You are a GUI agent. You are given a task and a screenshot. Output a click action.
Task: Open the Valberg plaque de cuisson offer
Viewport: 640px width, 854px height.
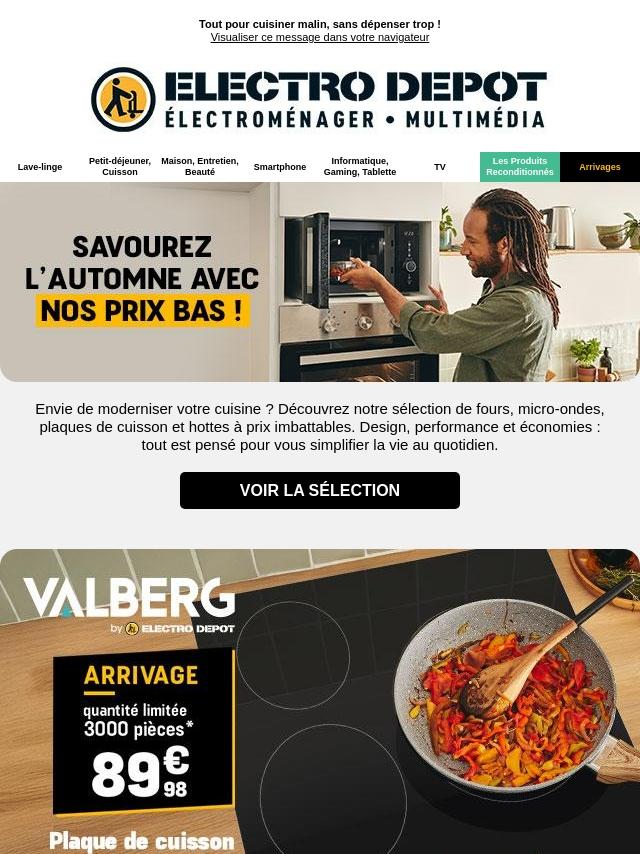pos(320,702)
